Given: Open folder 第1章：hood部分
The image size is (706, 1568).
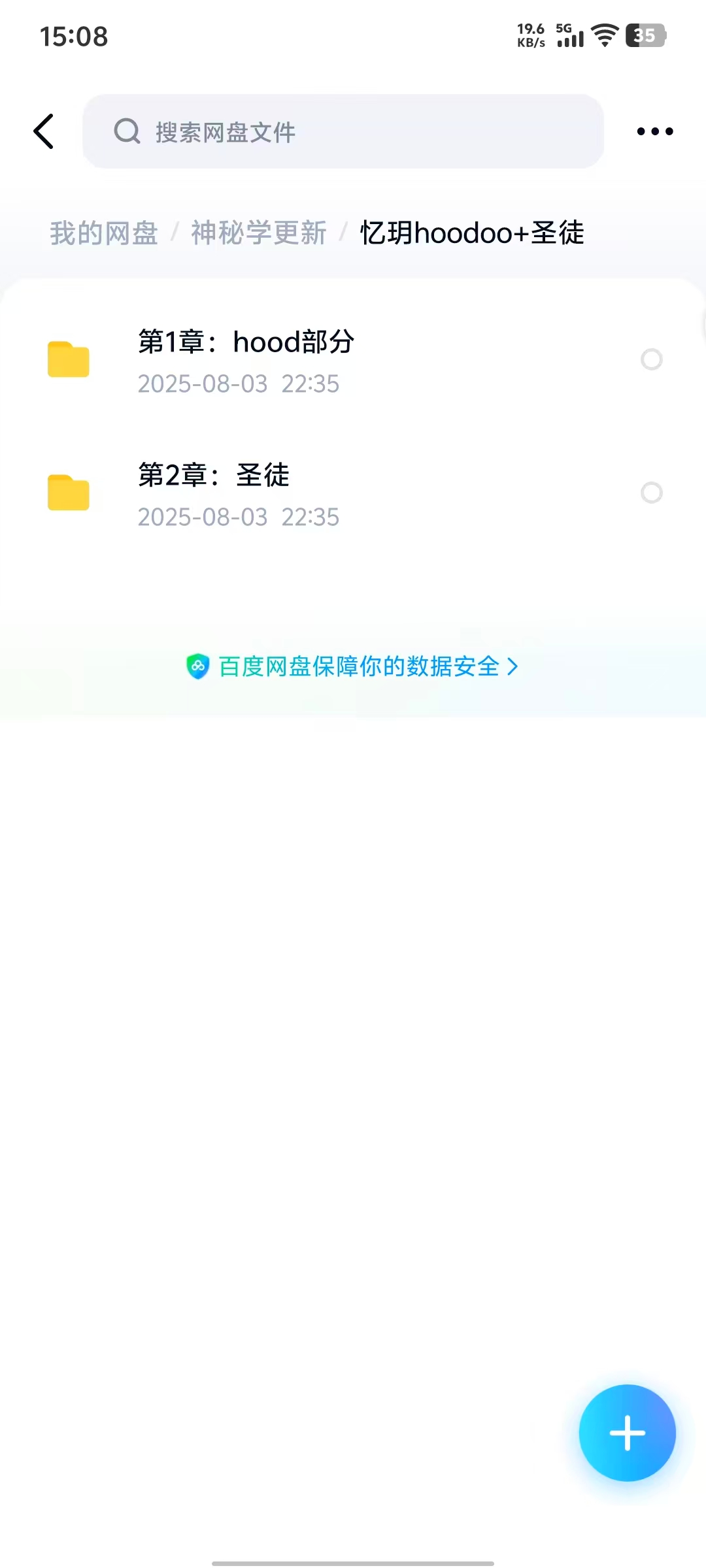Looking at the screenshot, I should (246, 360).
